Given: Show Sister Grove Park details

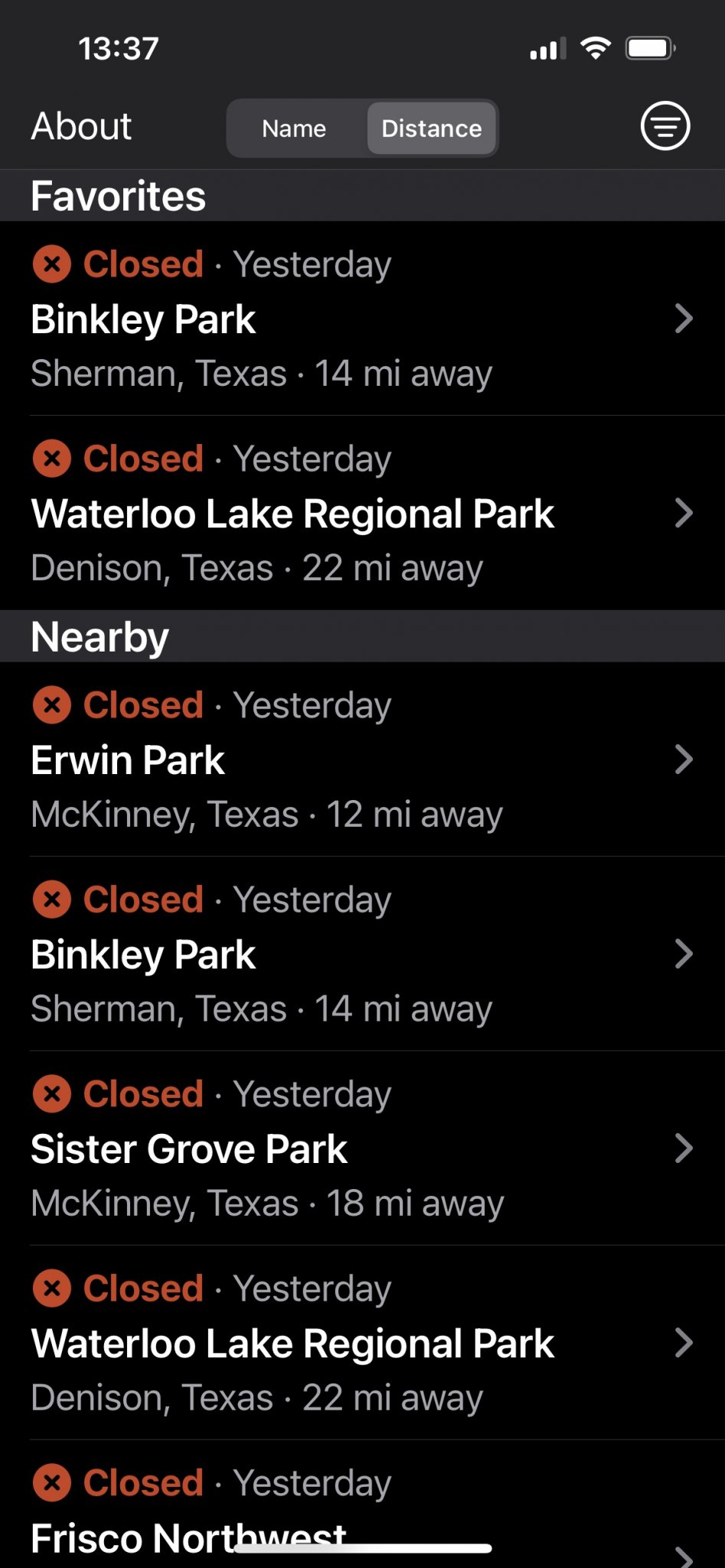Looking at the screenshot, I should pyautogui.click(x=361, y=1149).
